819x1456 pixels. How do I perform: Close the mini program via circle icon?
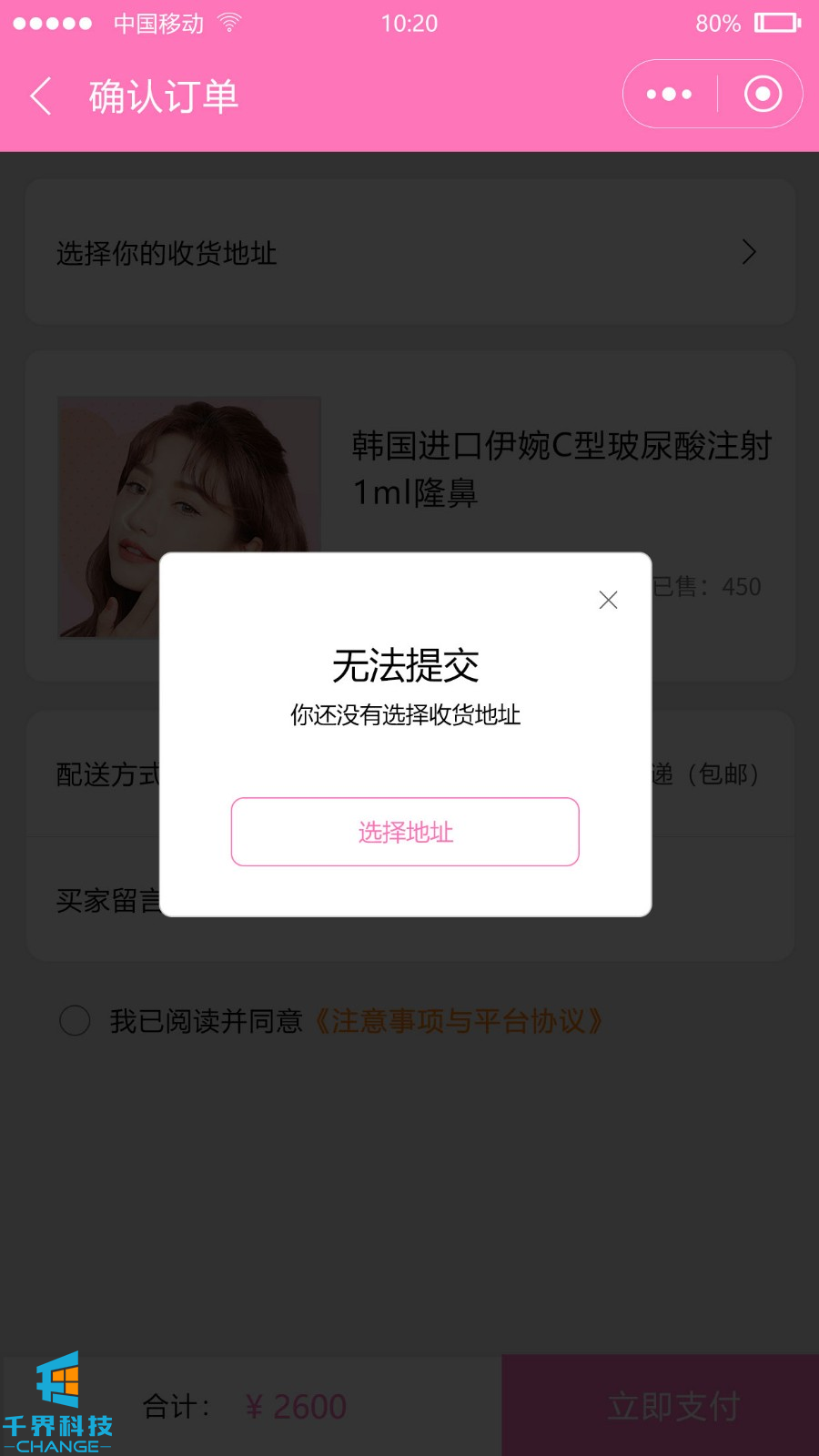(x=763, y=94)
